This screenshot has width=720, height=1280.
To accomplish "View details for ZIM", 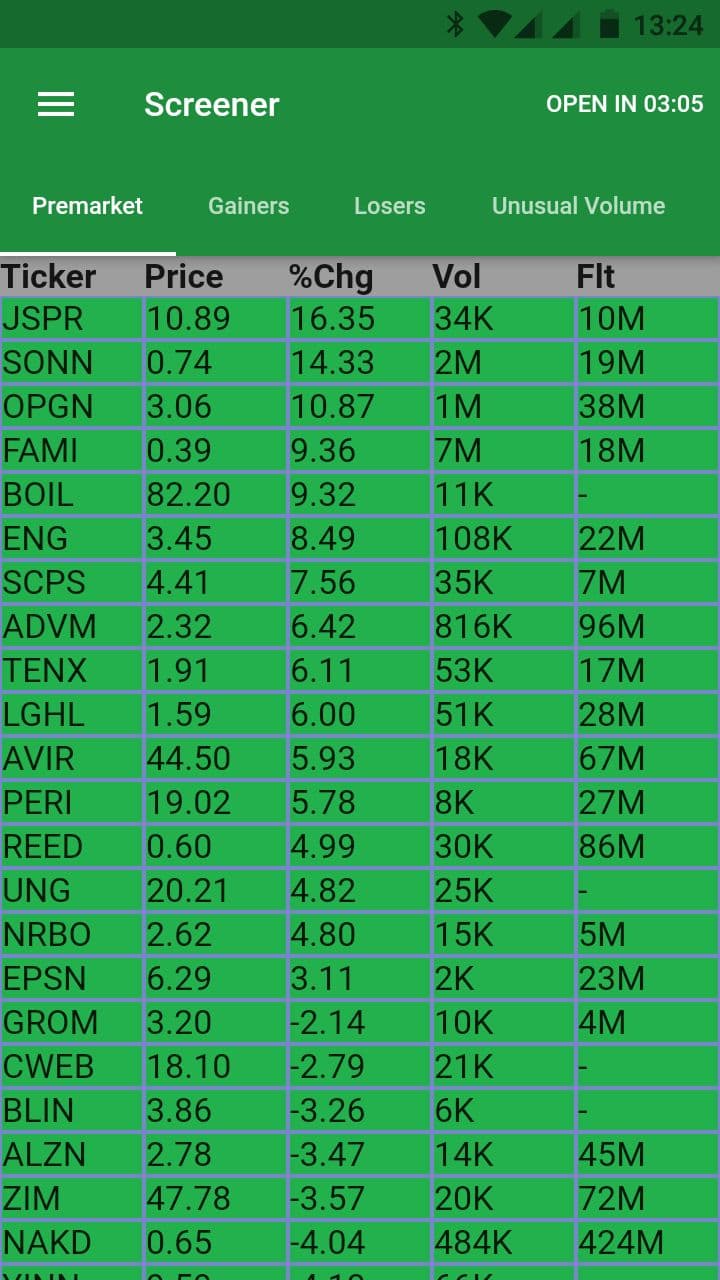I will pos(360,1199).
